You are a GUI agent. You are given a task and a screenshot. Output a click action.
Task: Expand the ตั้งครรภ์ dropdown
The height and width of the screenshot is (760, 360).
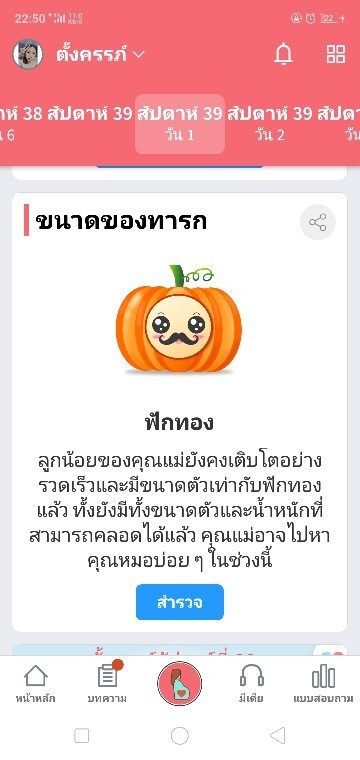coord(100,55)
